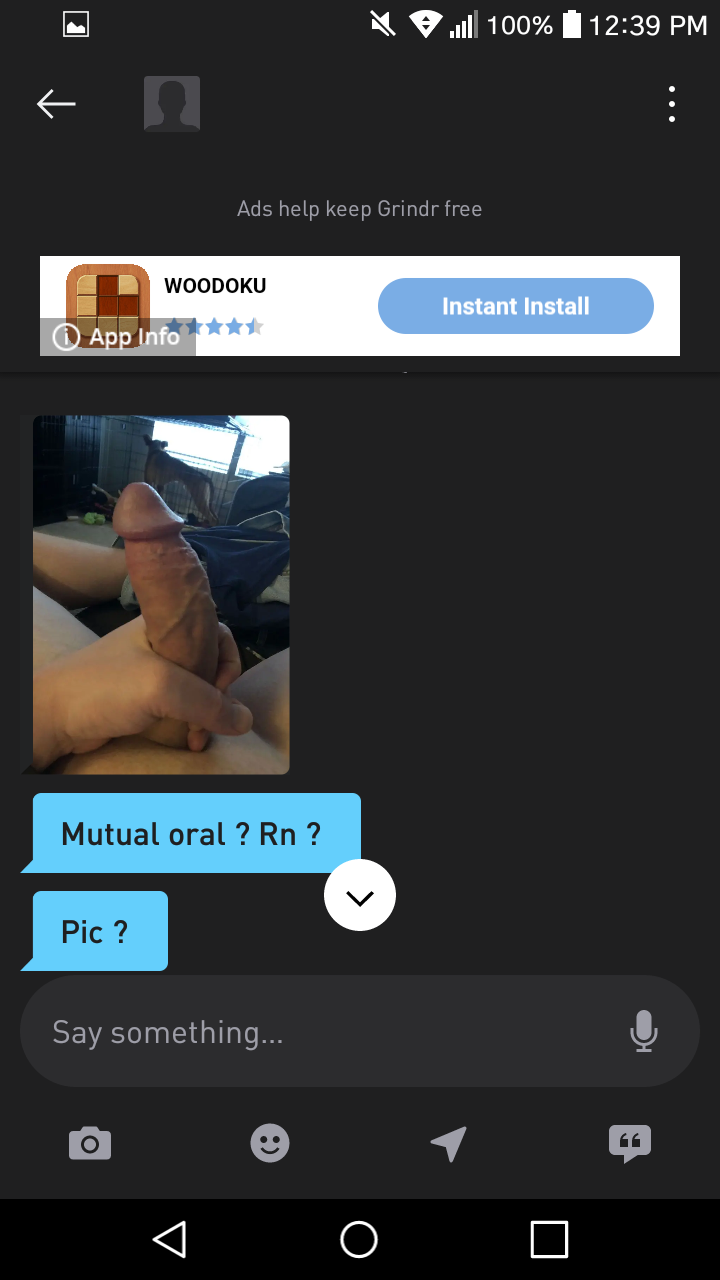The image size is (720, 1280).
Task: Open the contact's profile avatar
Action: 172,104
